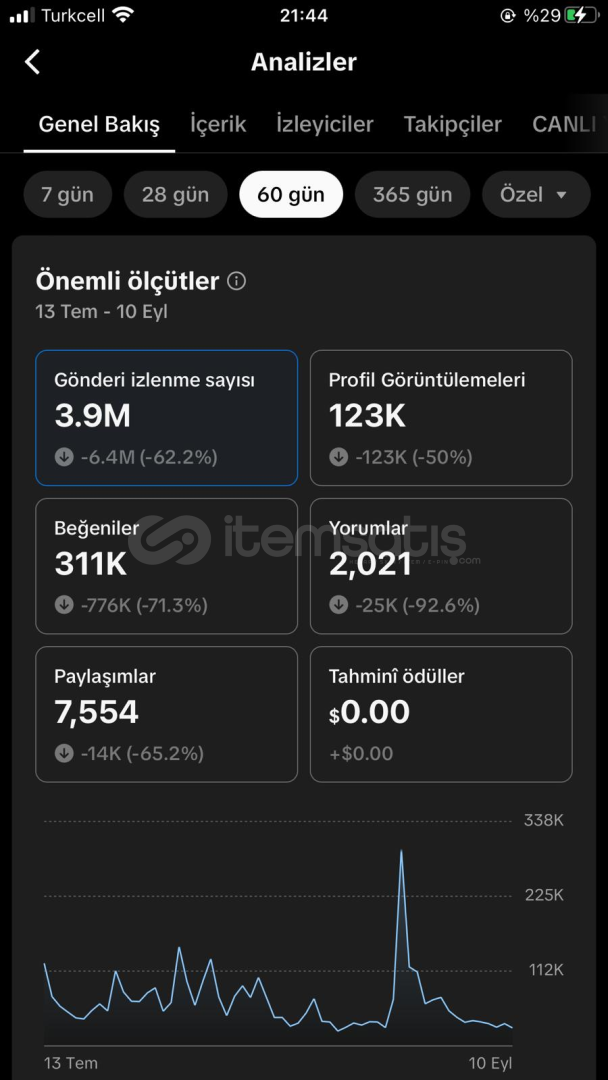View the Paylaşımlar metric card
608x1080 pixels.
coord(167,714)
